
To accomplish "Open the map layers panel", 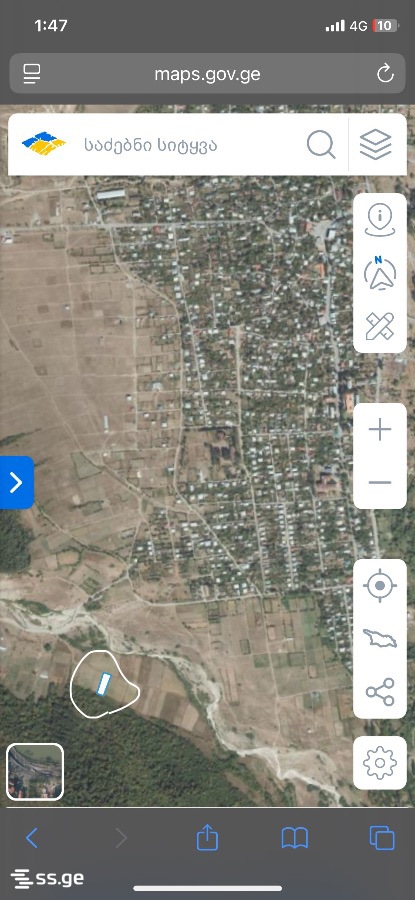I will 375,145.
